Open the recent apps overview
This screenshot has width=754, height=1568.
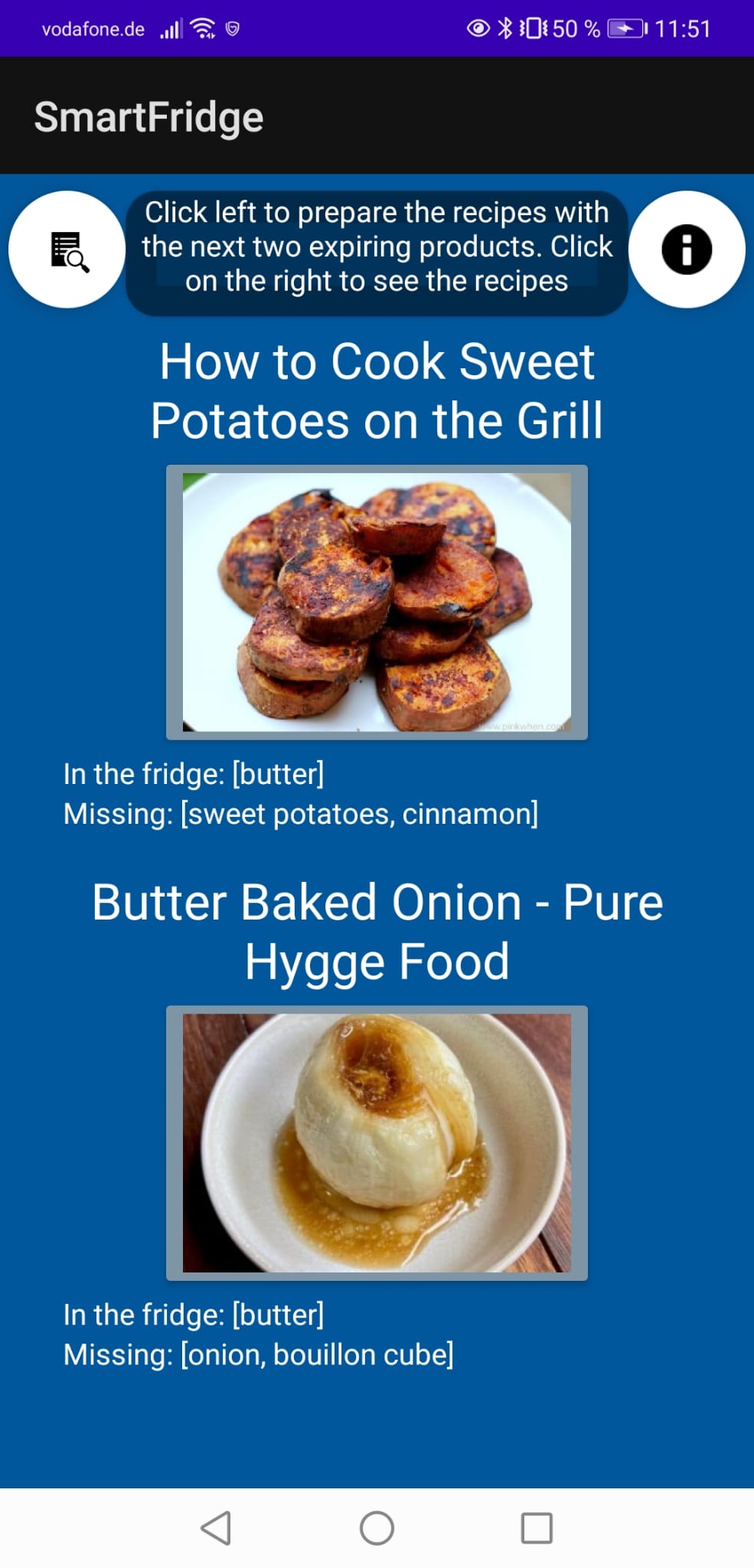[x=537, y=1528]
